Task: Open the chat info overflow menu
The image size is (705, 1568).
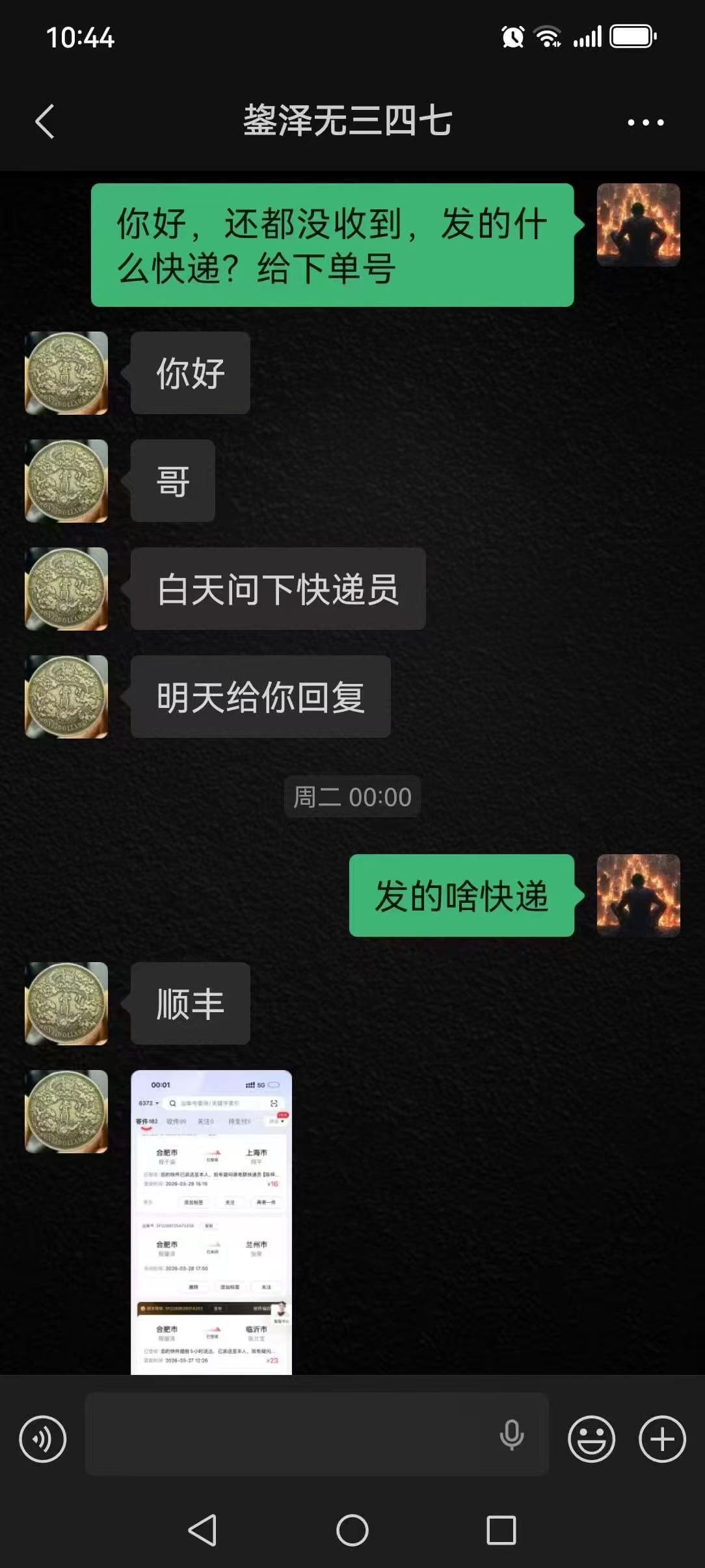Action: coord(645,122)
